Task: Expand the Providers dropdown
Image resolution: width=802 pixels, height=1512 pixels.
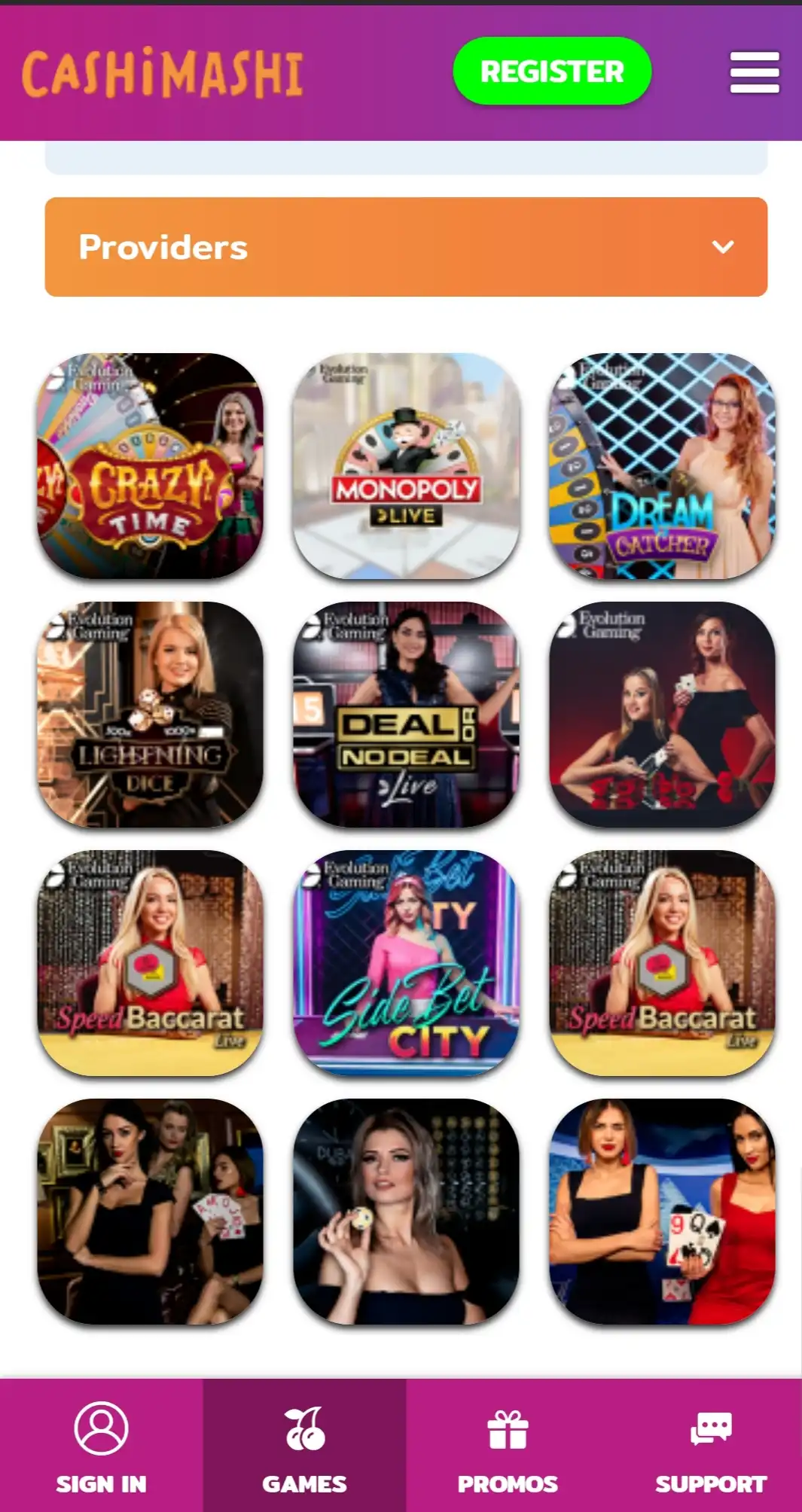Action: click(x=406, y=247)
